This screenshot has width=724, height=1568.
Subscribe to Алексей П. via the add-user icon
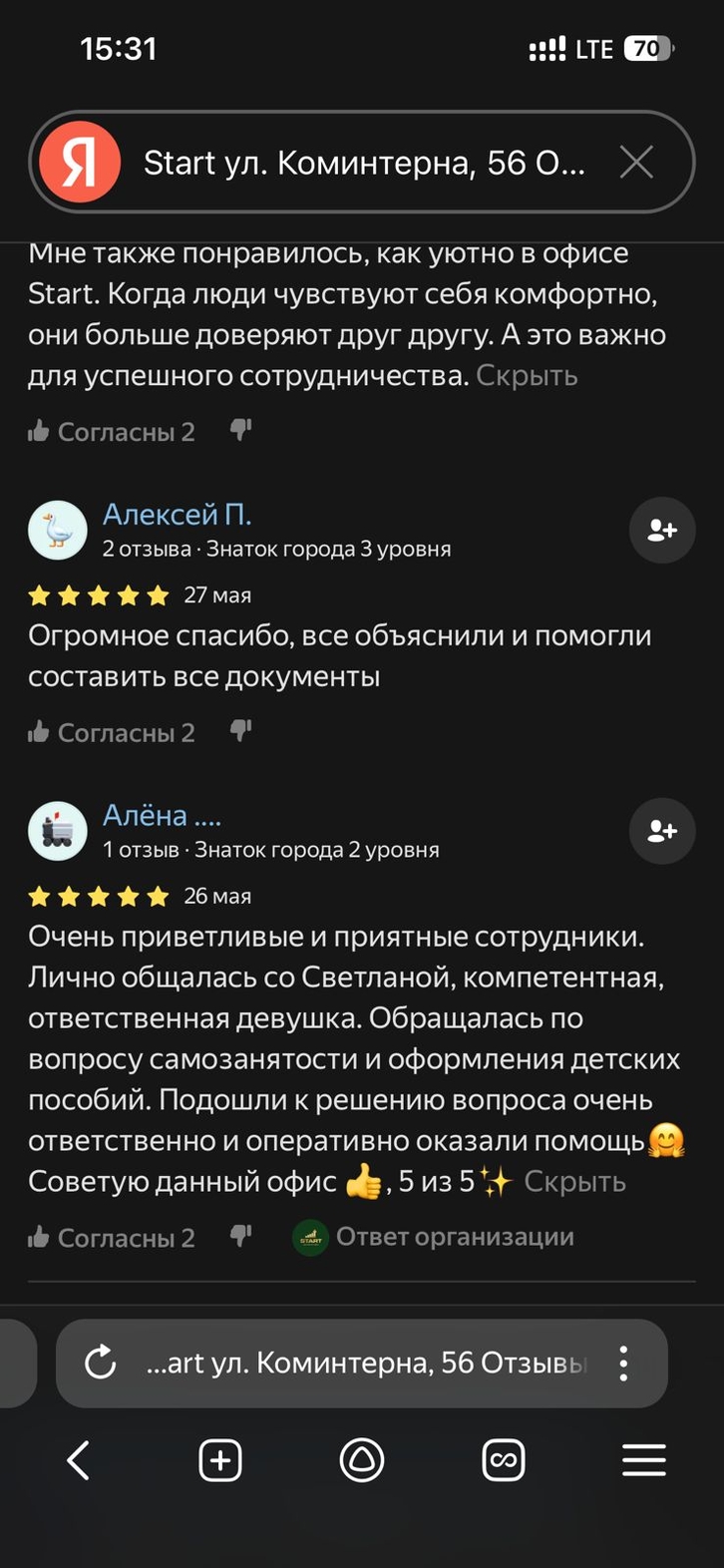[661, 530]
